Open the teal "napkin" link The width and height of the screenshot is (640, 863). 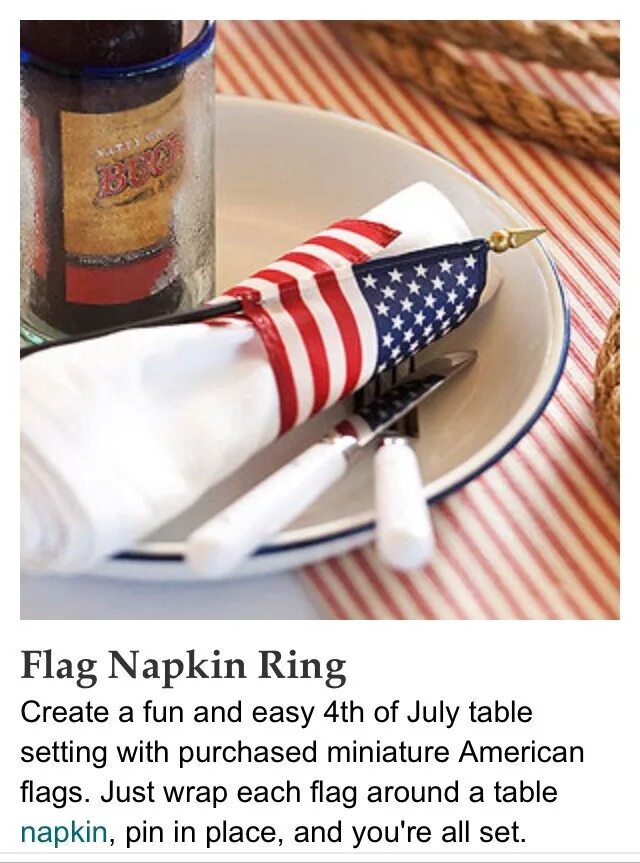[62, 832]
